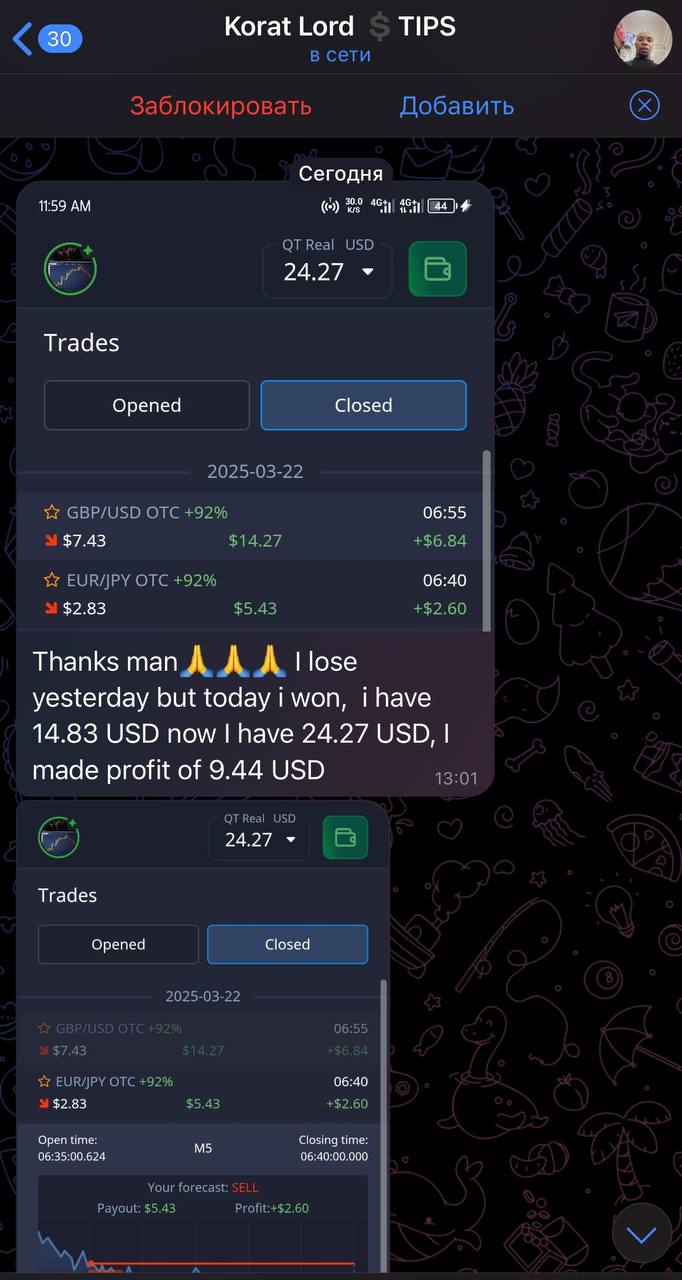Open the first trades screenshot image
682x1280 pixels.
click(x=255, y=410)
